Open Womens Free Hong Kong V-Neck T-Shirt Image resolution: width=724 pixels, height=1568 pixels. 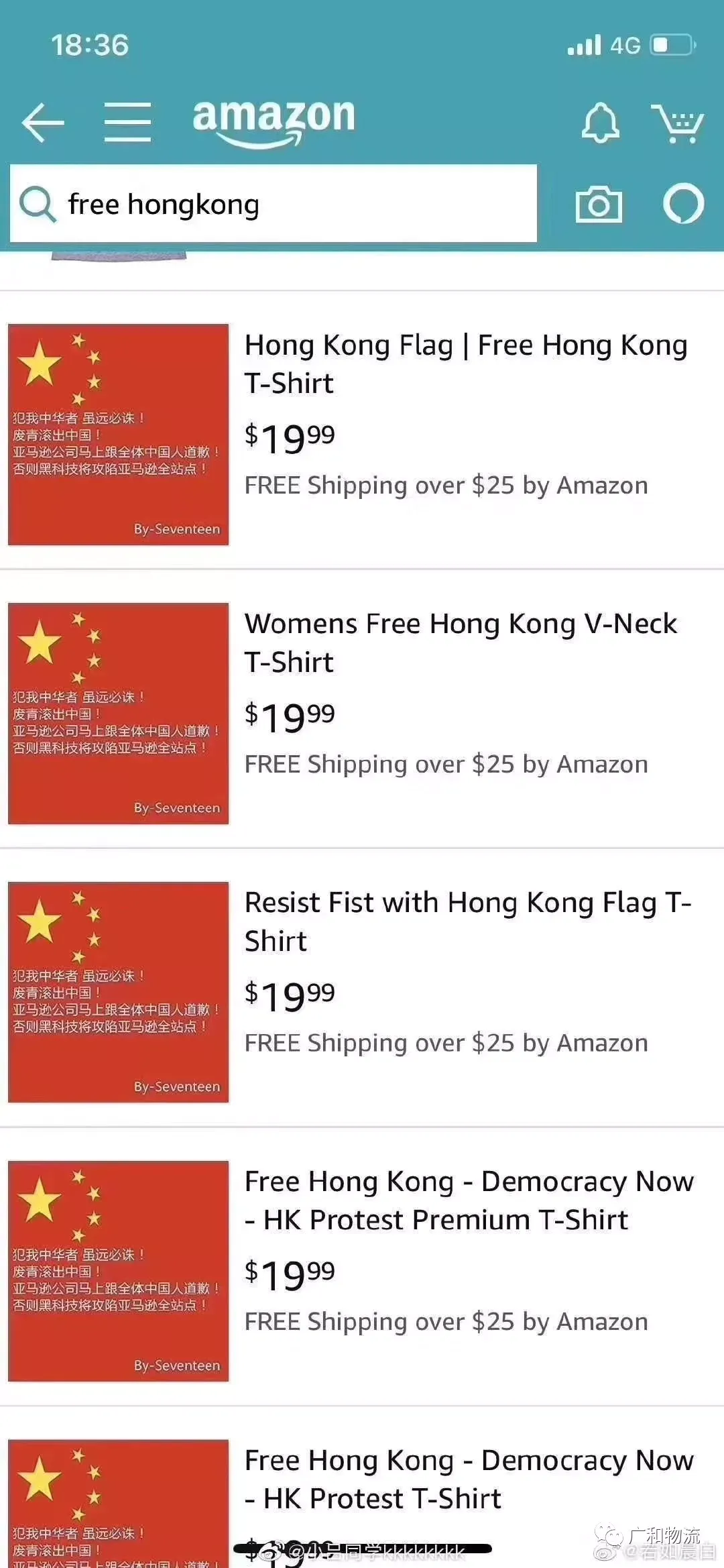click(x=461, y=642)
